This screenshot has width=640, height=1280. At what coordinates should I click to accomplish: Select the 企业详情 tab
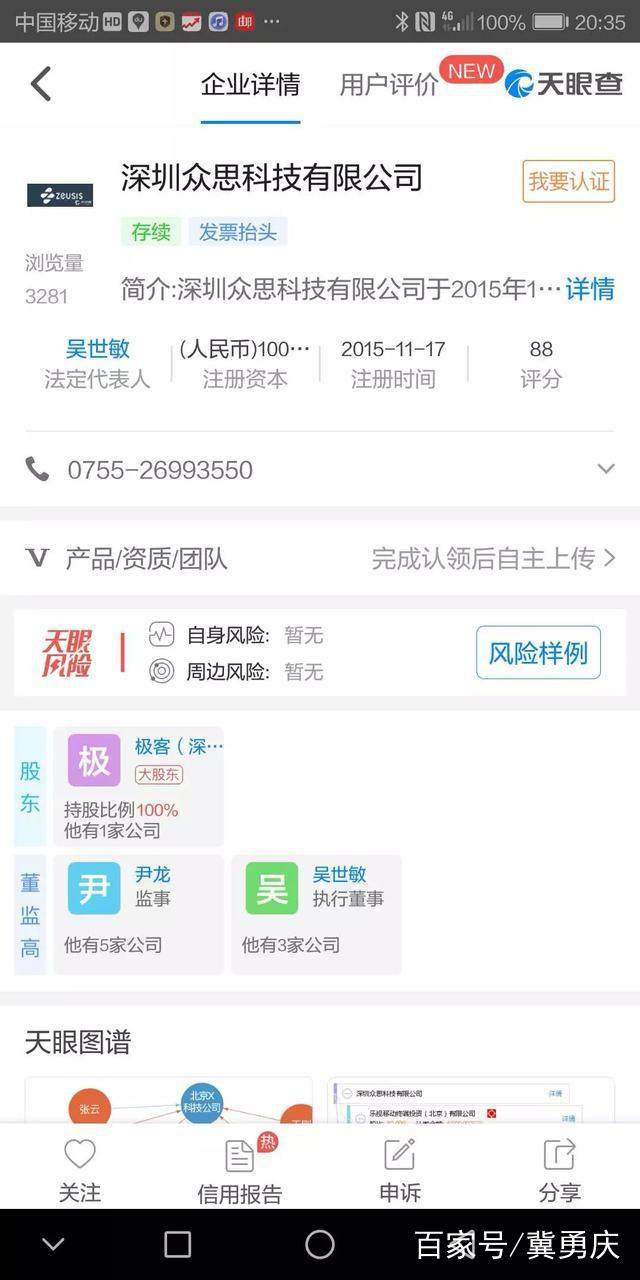250,85
